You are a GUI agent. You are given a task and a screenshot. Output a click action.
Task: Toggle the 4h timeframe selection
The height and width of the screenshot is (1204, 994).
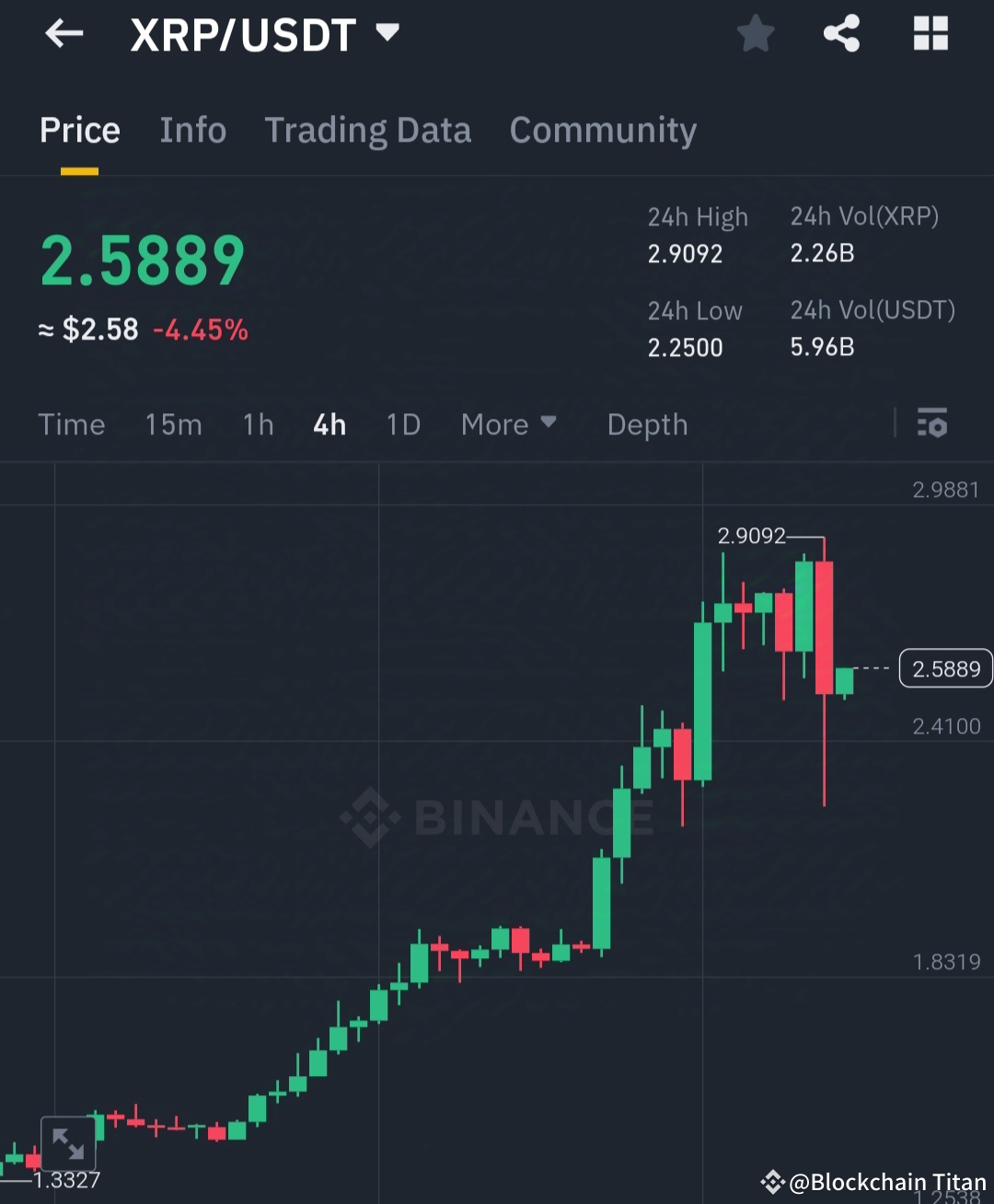pos(329,424)
